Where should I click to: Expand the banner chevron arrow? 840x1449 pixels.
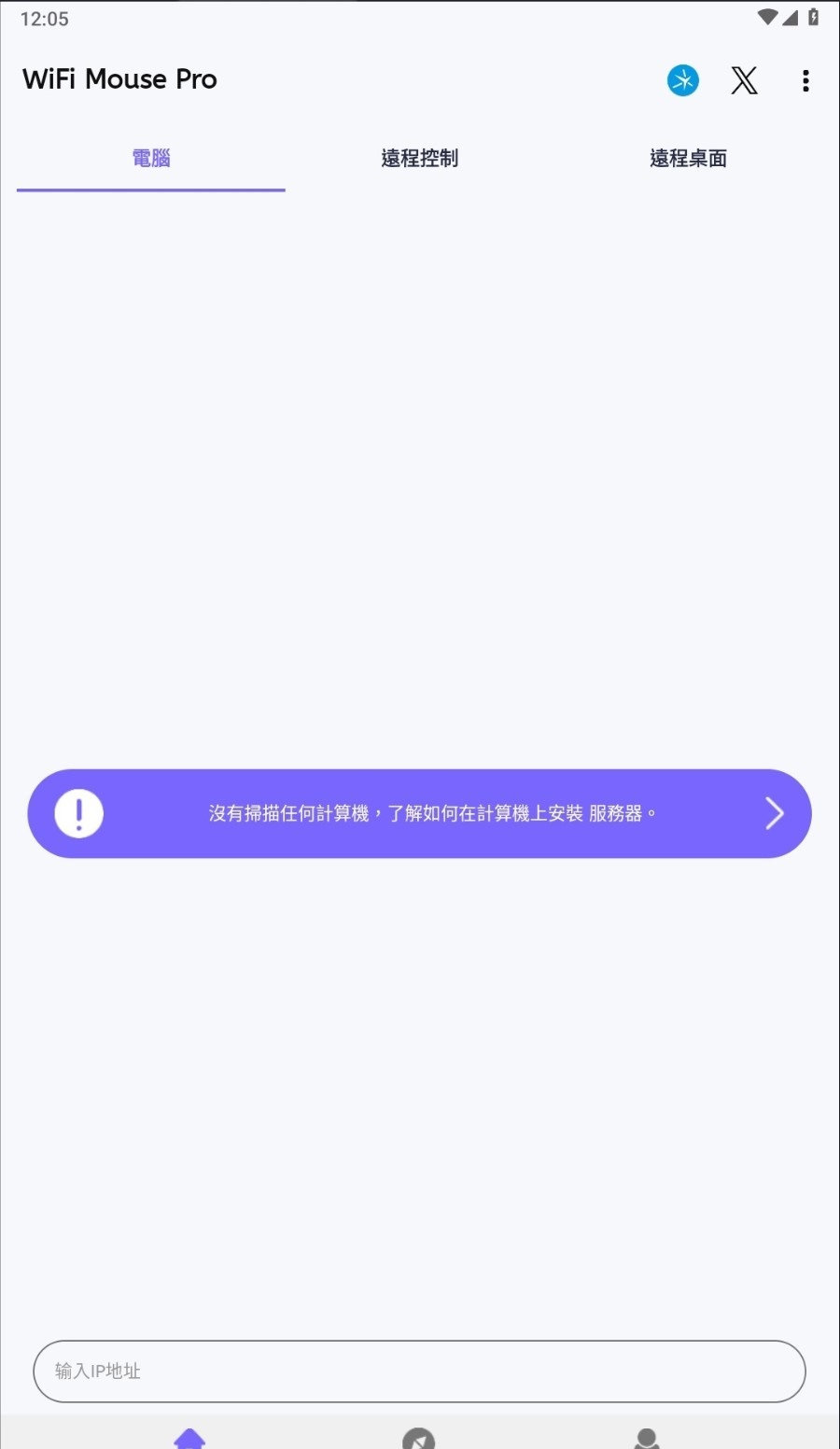pyautogui.click(x=774, y=813)
